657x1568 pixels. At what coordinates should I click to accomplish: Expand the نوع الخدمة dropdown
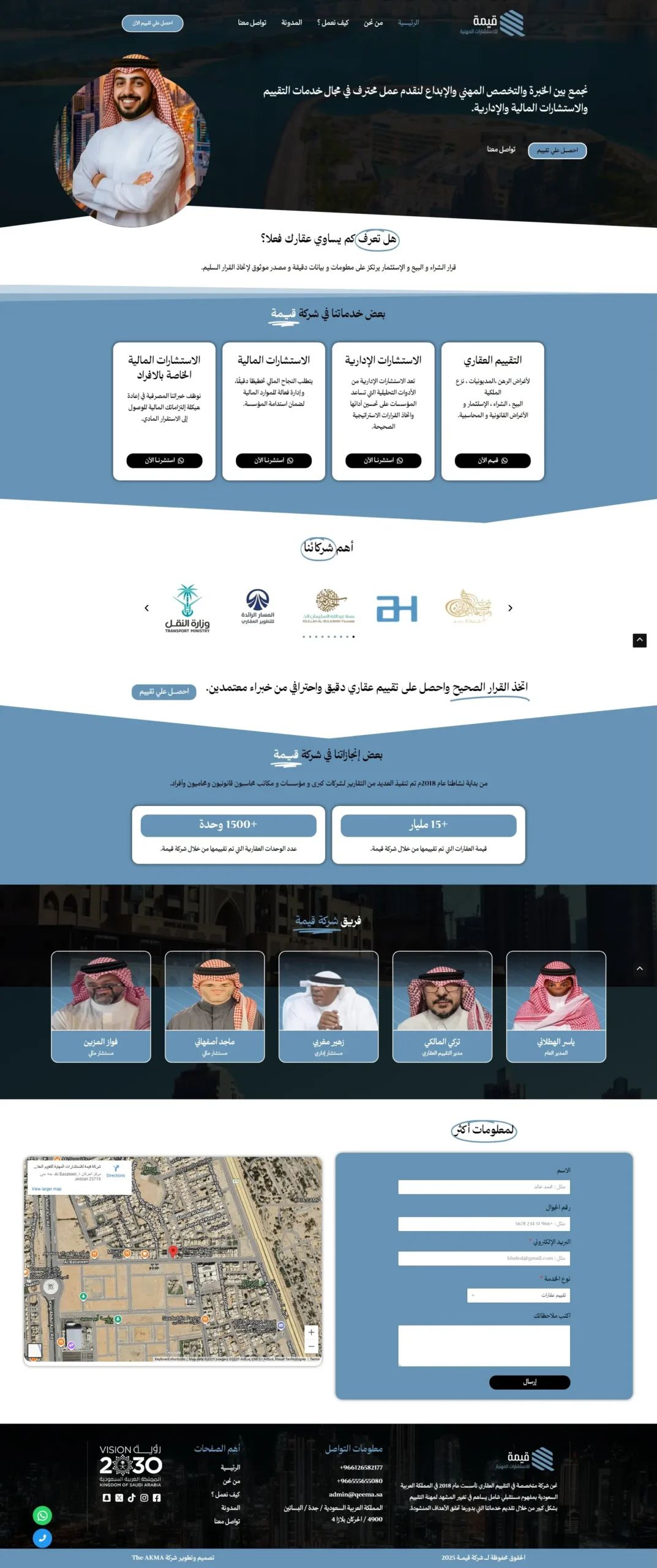point(518,1295)
